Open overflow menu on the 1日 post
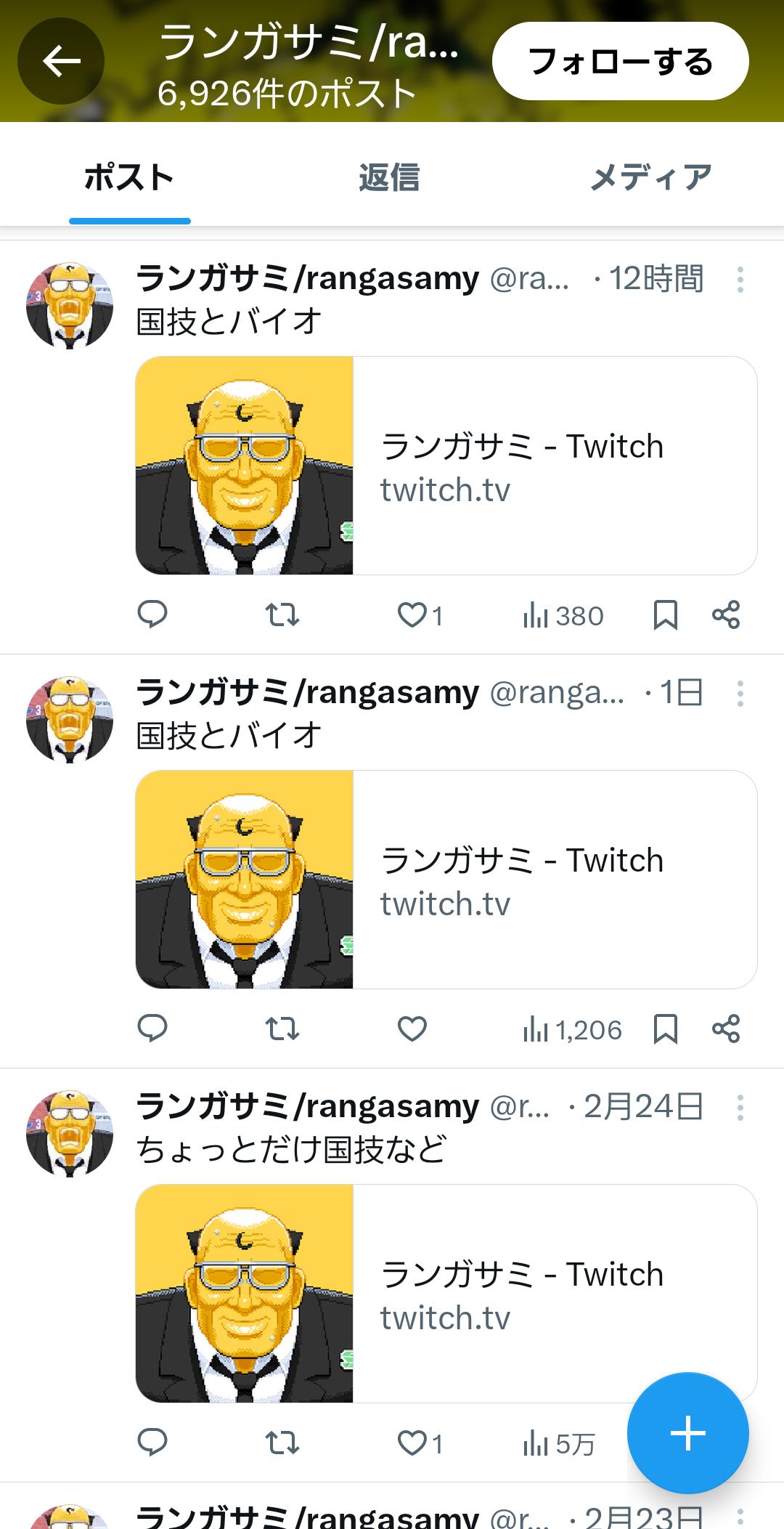The width and height of the screenshot is (784, 1529). 740,694
